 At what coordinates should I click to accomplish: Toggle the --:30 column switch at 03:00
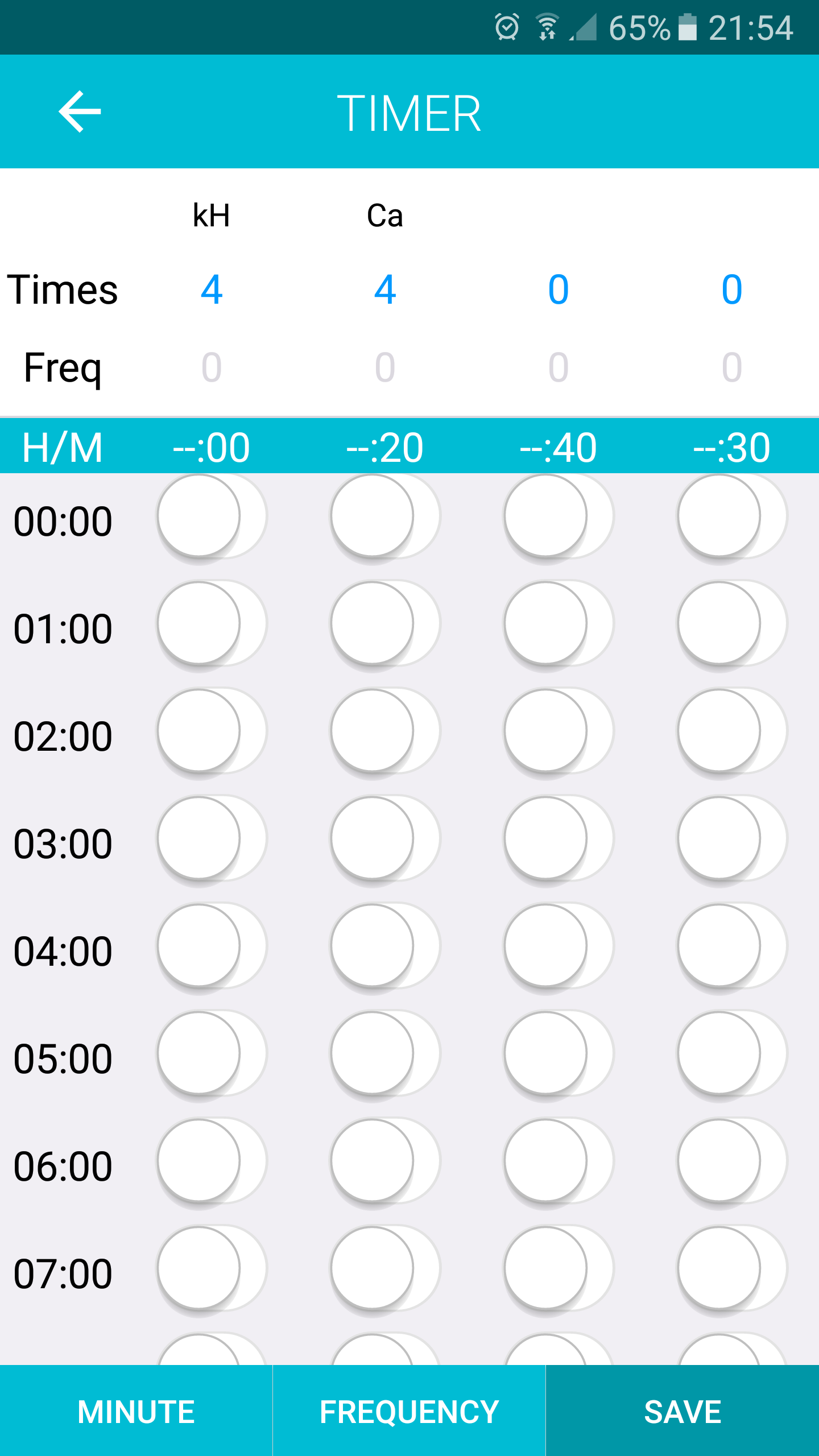[732, 839]
